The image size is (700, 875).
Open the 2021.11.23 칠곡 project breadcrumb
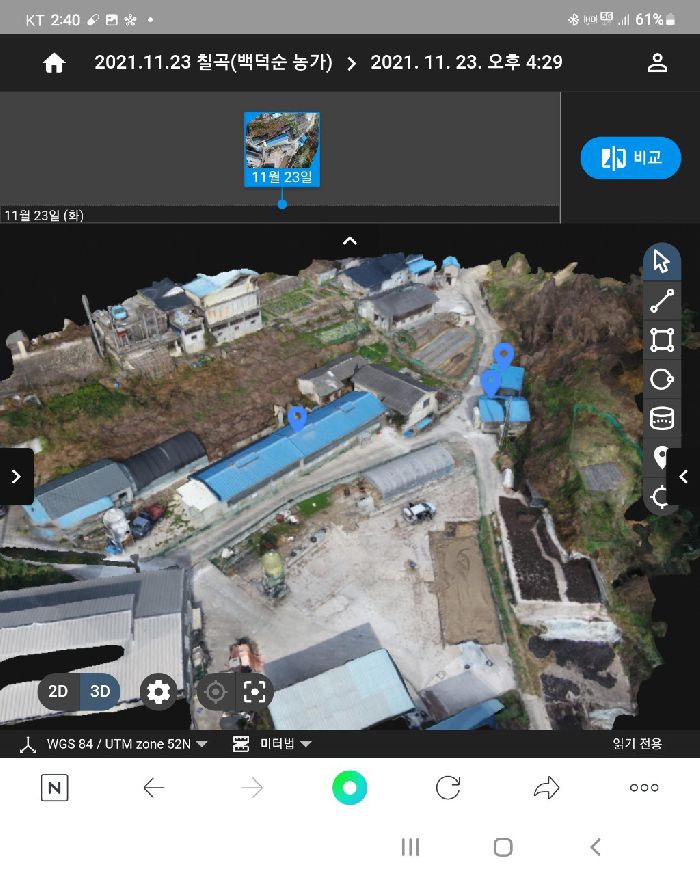pos(213,63)
